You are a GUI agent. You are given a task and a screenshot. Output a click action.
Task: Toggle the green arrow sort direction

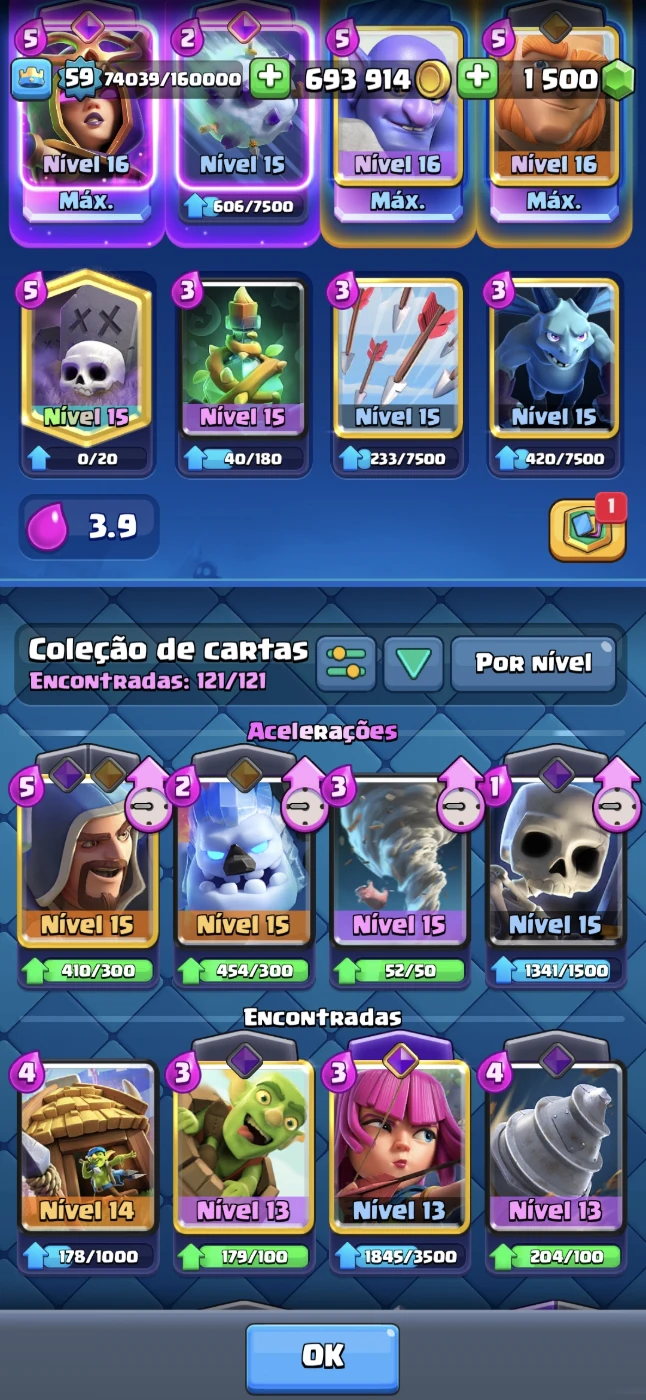413,663
